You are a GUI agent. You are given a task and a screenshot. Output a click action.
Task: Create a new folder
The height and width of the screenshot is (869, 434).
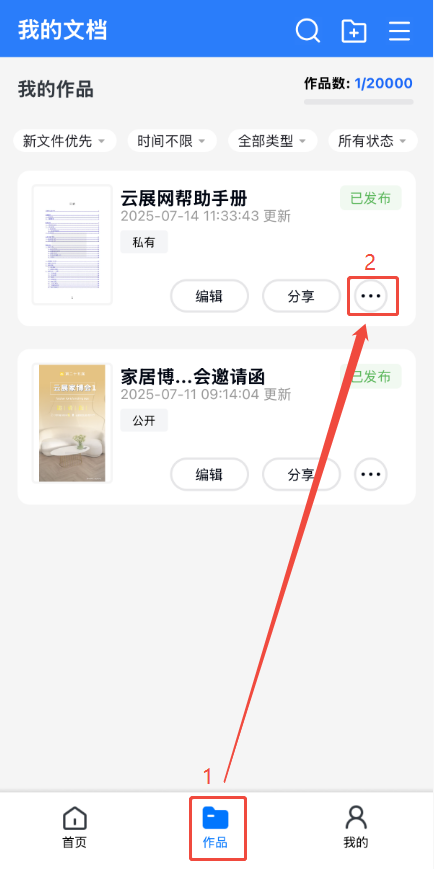354,30
